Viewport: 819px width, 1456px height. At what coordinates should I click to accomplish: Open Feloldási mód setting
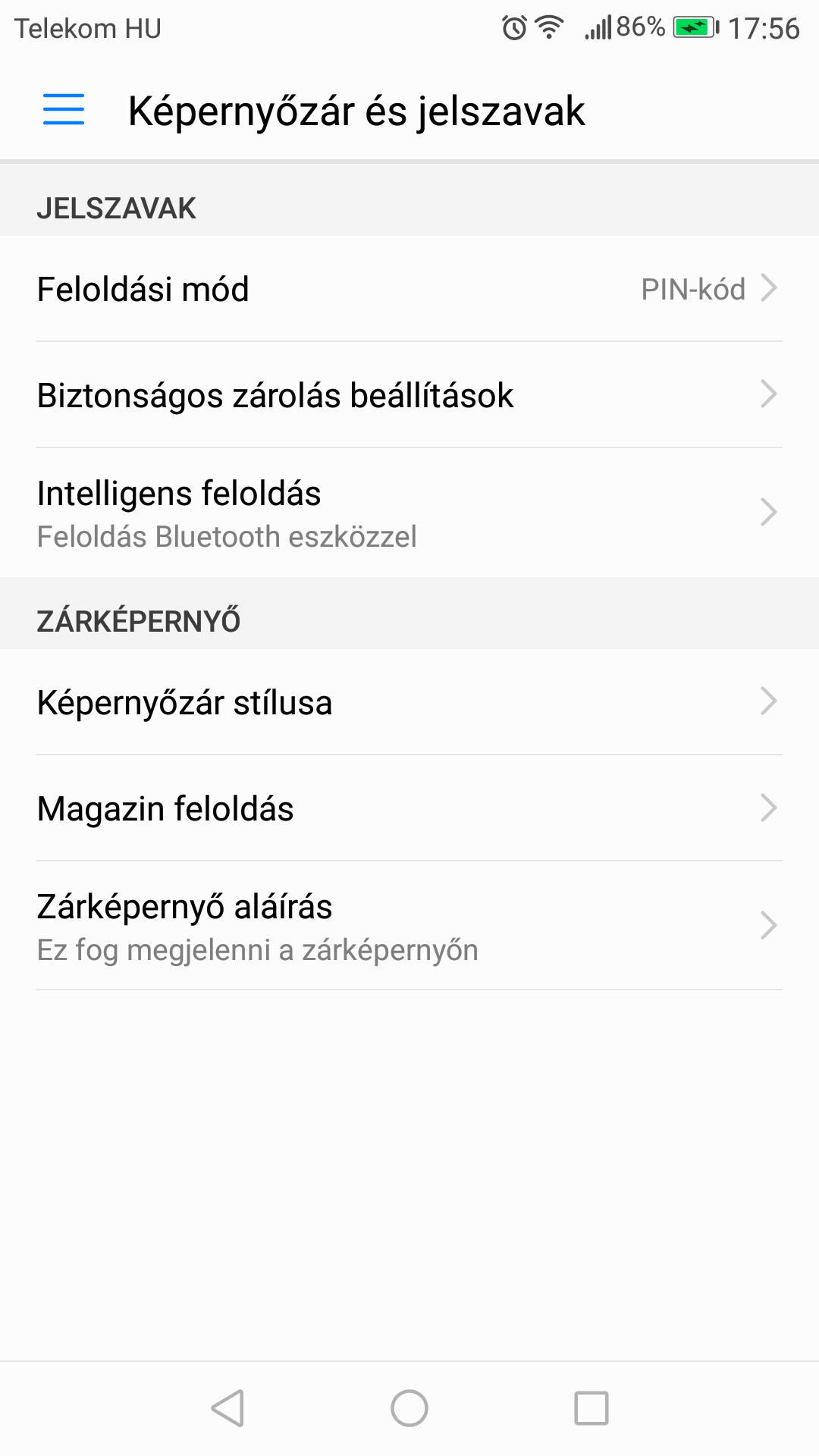[x=409, y=289]
